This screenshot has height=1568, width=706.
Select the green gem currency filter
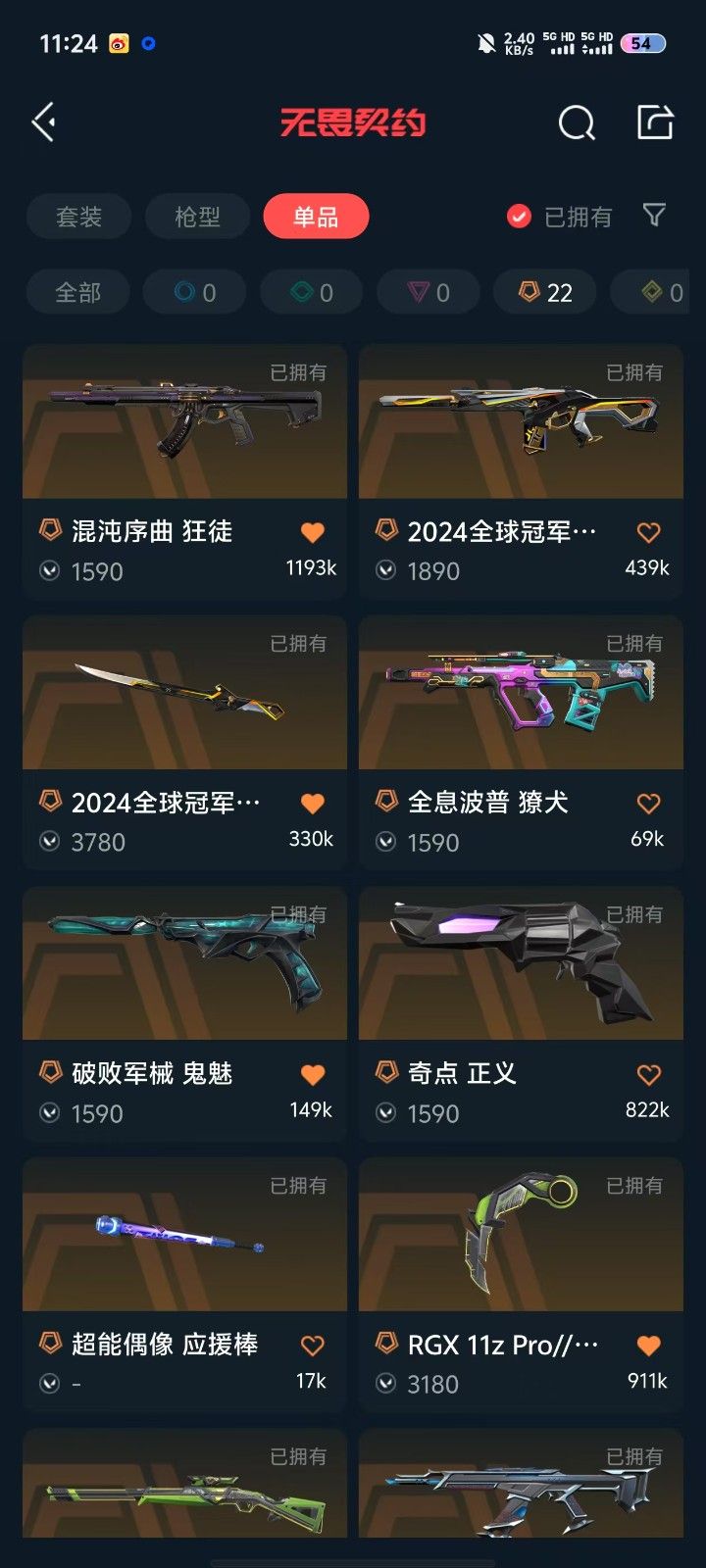(311, 291)
